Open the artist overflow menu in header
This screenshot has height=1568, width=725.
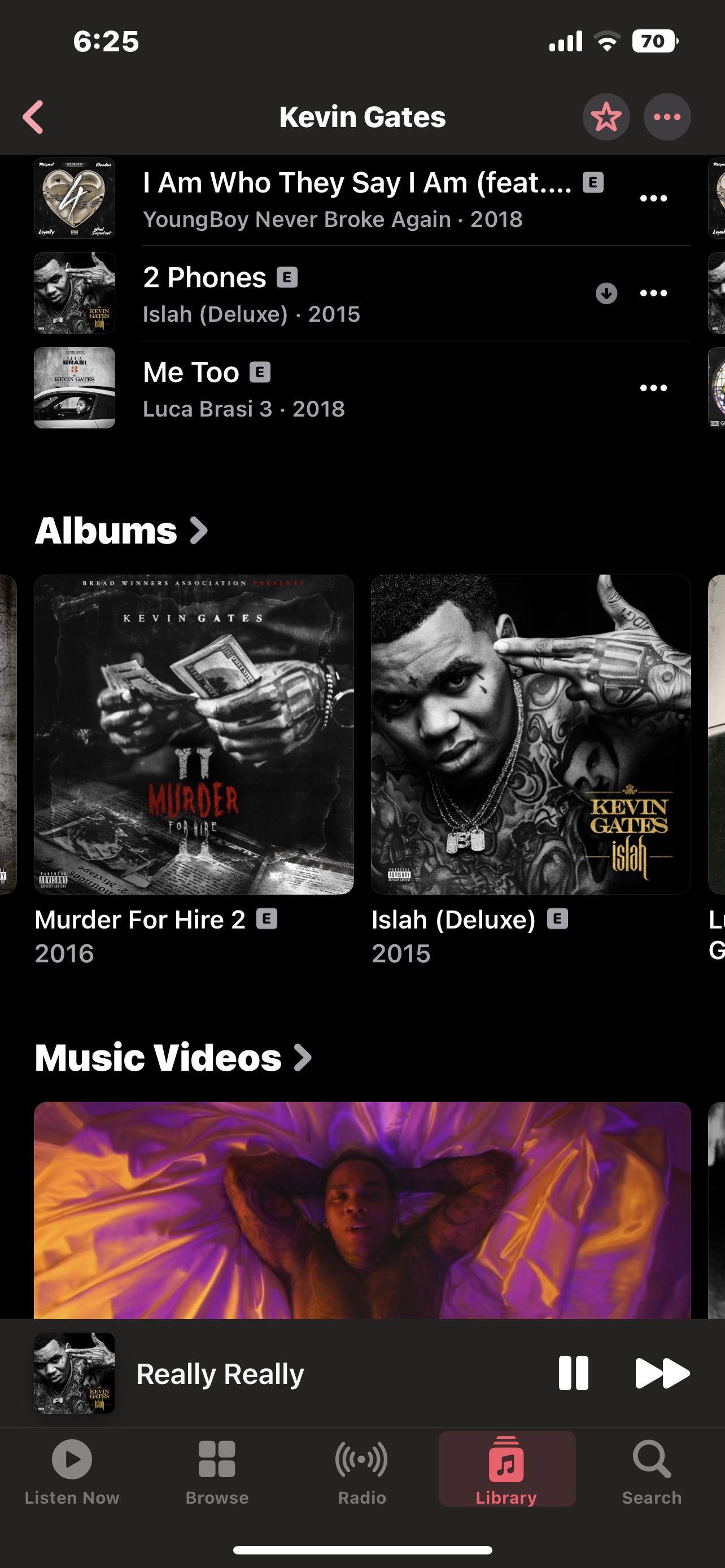[667, 117]
